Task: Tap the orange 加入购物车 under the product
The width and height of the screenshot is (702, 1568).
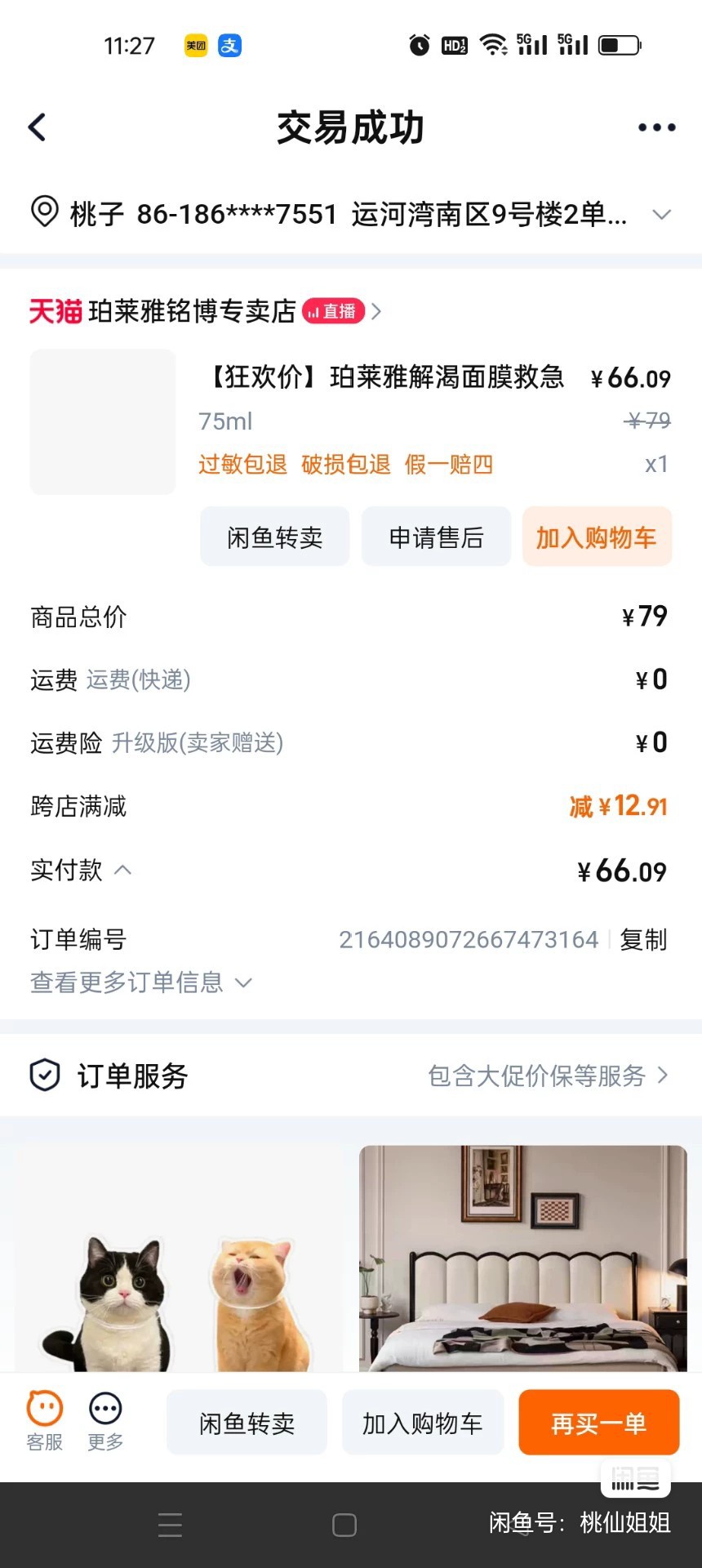Action: pos(597,537)
